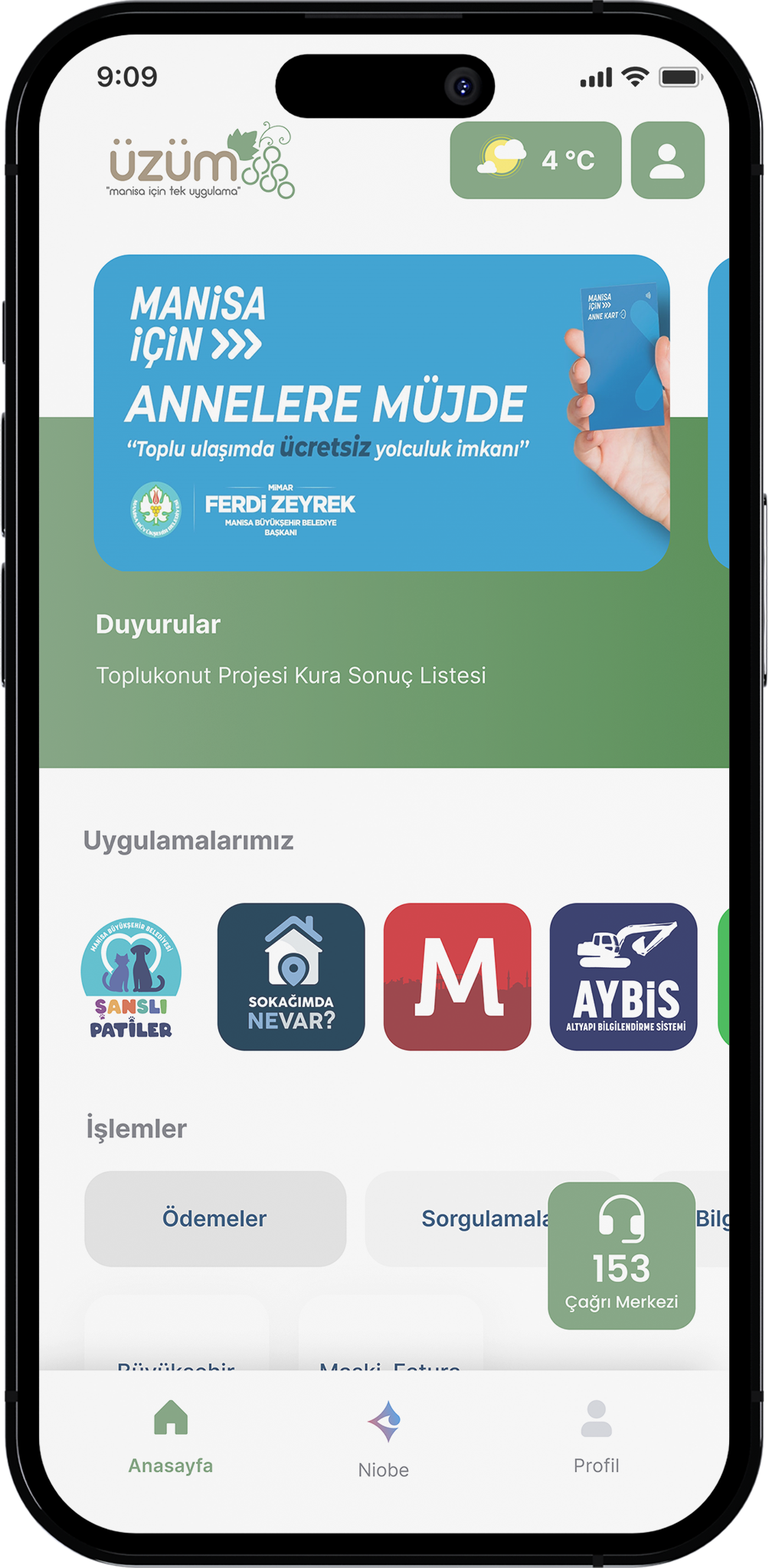Open the weather widget showing 4 °C

[535, 160]
